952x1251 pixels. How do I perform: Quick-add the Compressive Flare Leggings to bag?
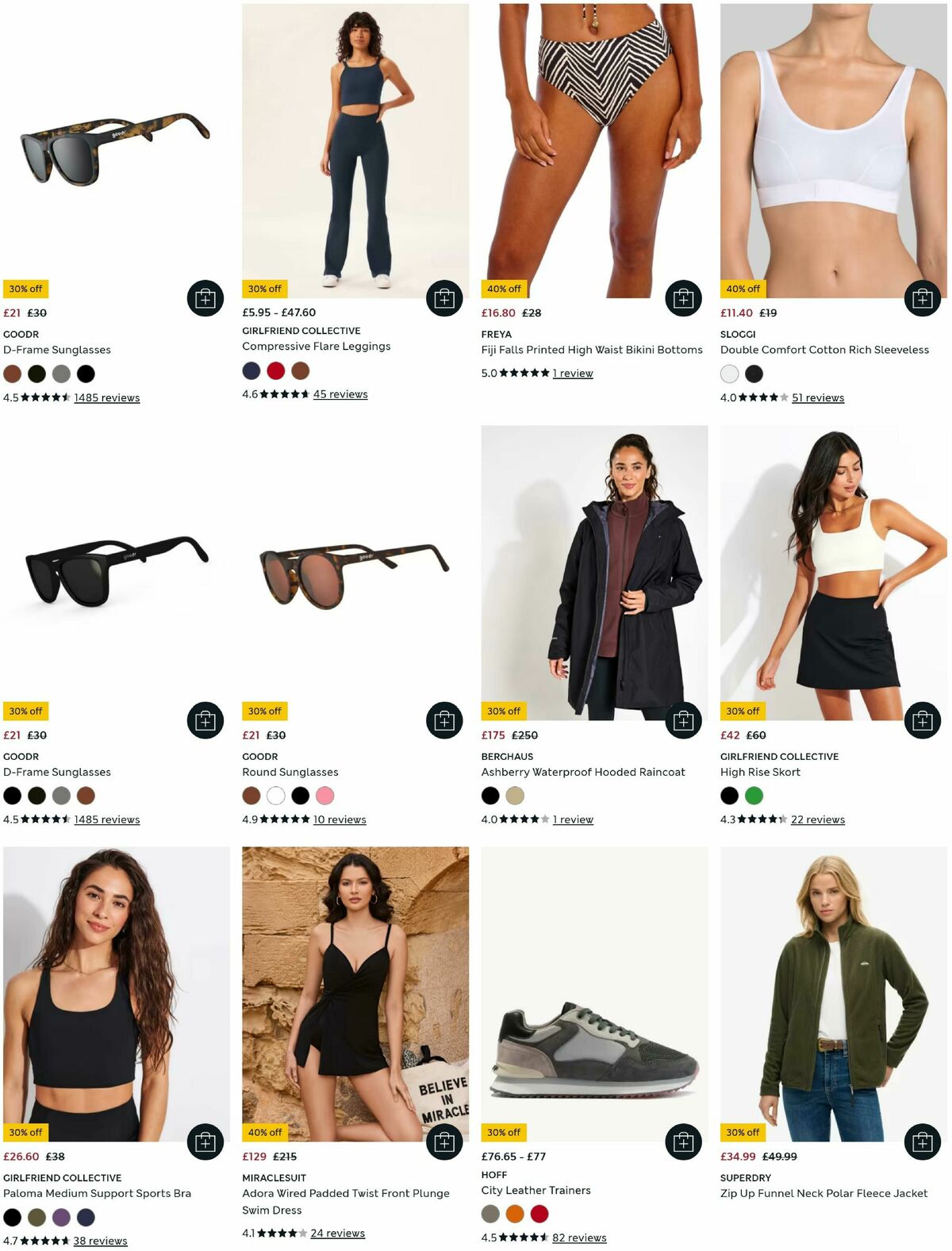pyautogui.click(x=444, y=298)
